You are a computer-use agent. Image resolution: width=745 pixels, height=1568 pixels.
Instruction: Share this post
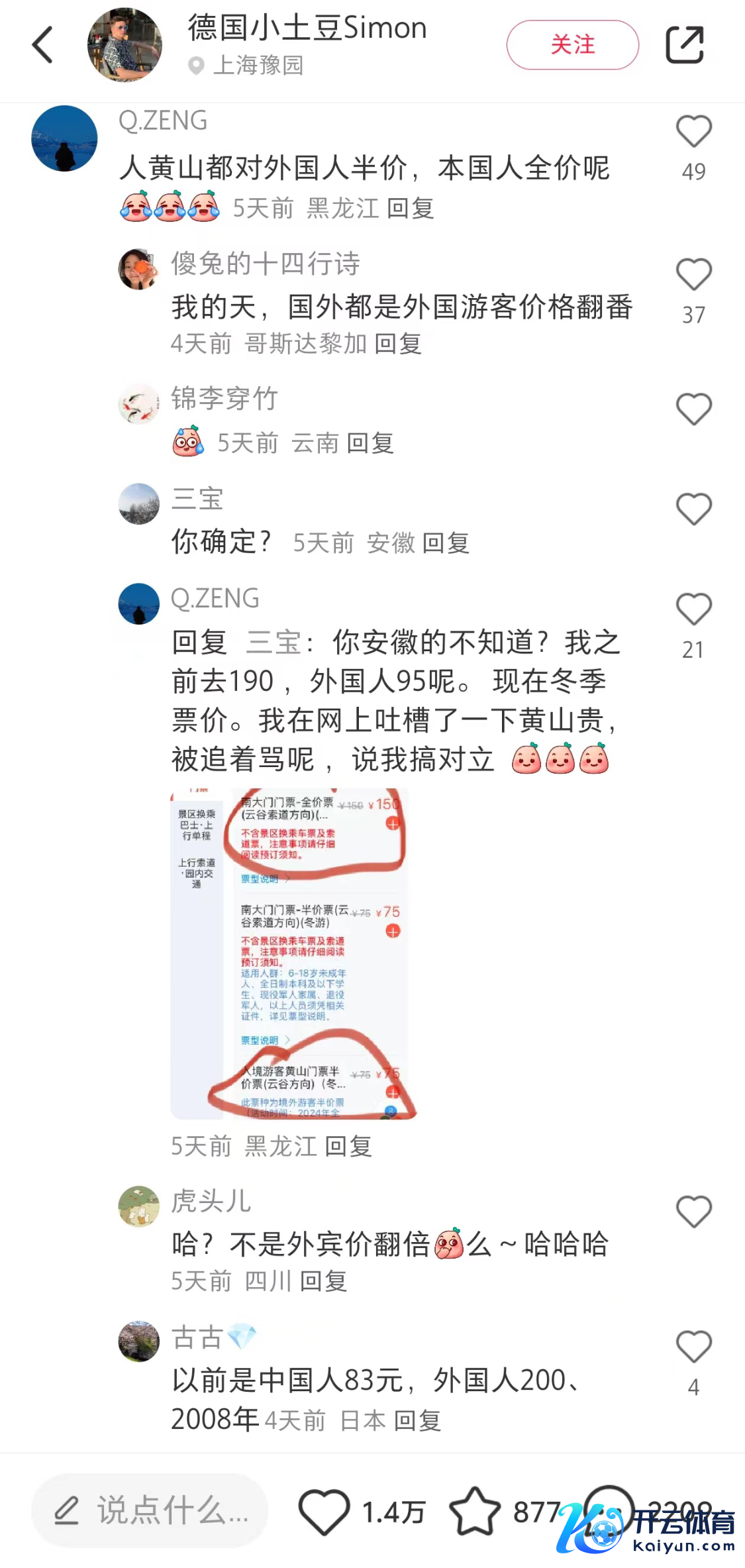tap(684, 45)
